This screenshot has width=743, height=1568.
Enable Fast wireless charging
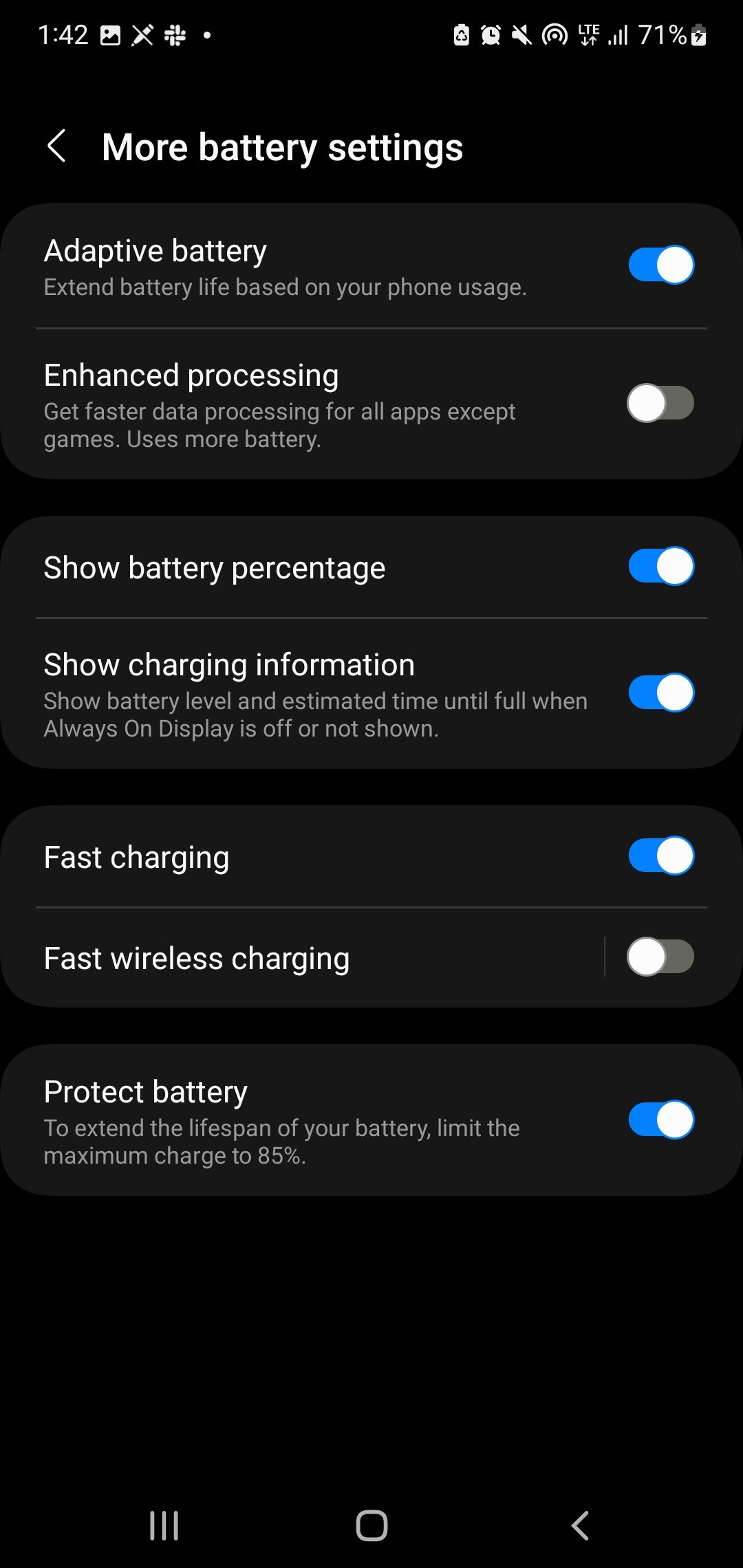point(662,957)
